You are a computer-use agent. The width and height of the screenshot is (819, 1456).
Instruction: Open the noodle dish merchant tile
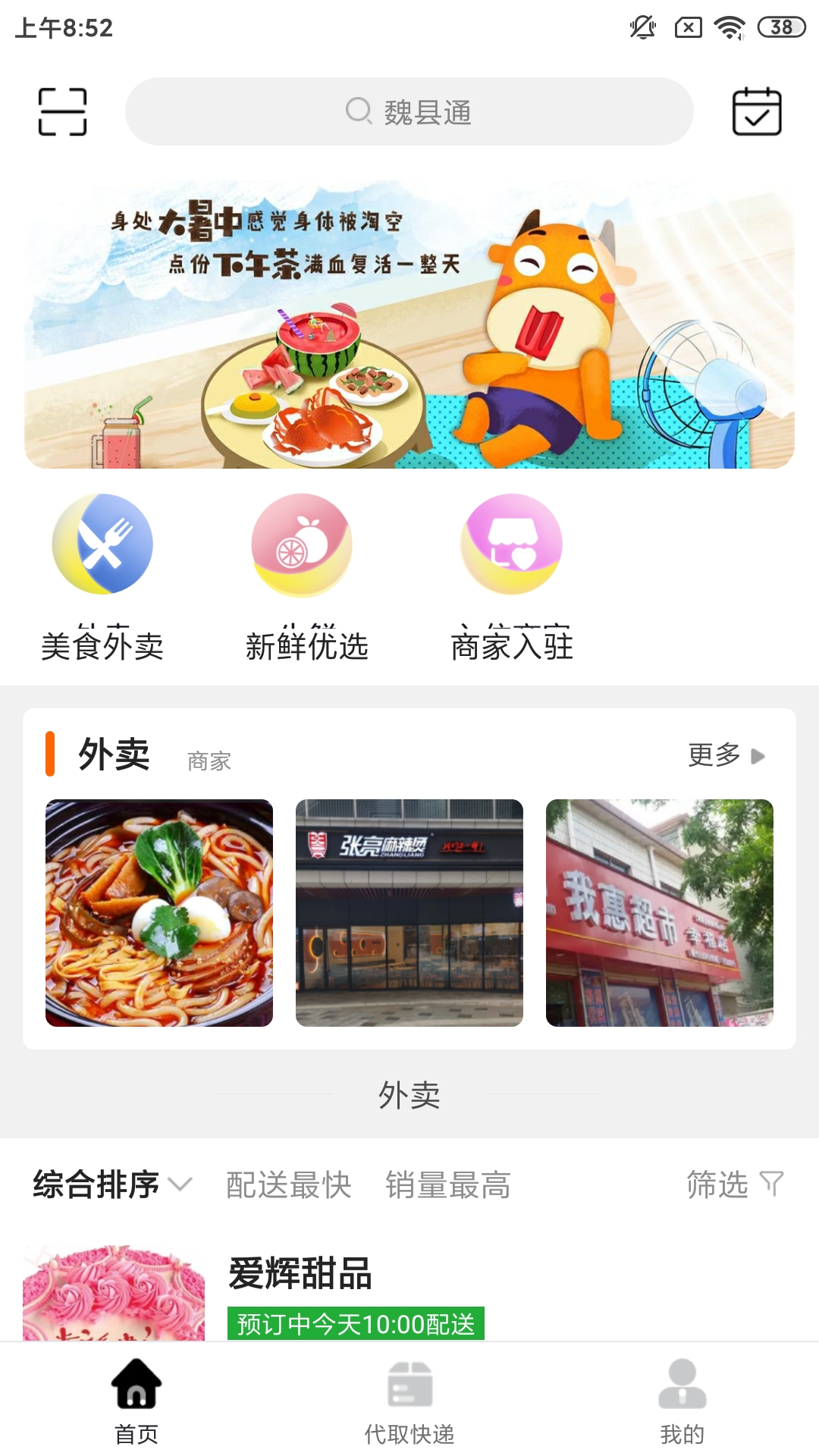coord(159,912)
